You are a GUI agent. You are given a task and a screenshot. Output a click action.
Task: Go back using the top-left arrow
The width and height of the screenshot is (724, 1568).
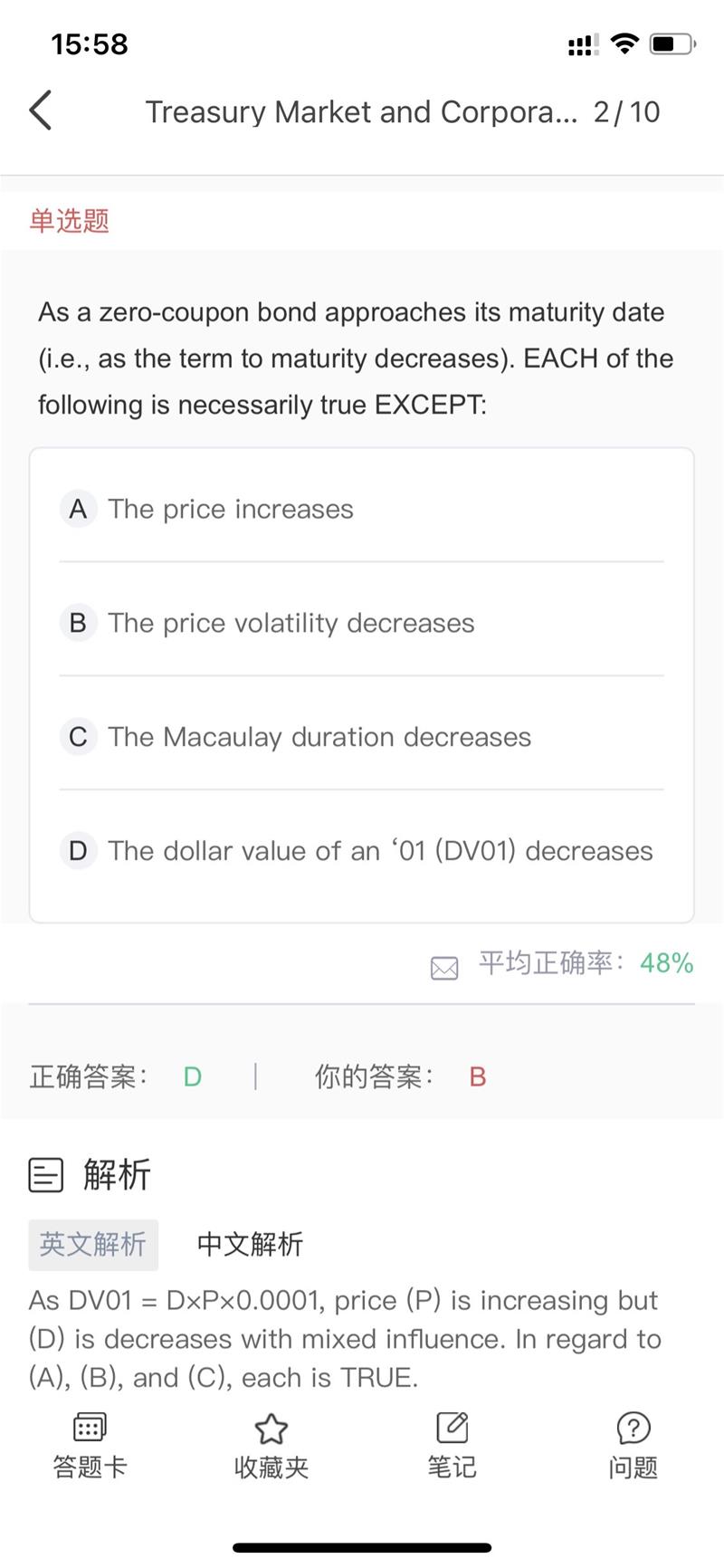(41, 111)
